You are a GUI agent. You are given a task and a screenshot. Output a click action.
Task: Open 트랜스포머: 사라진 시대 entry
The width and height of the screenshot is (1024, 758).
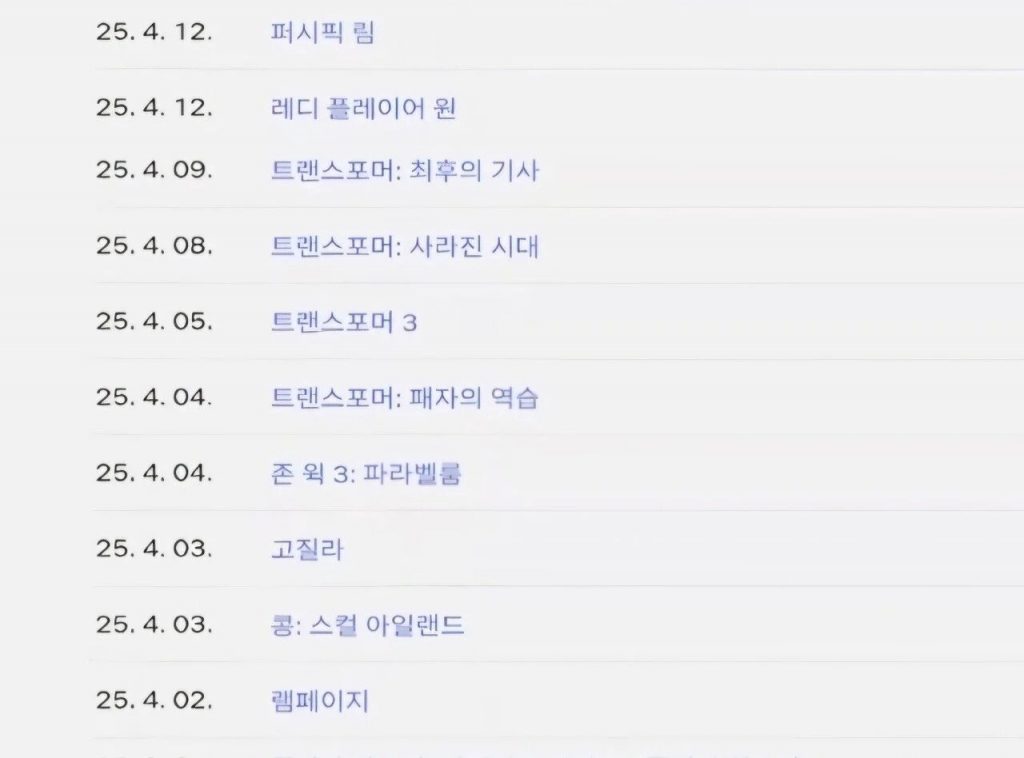click(x=404, y=246)
